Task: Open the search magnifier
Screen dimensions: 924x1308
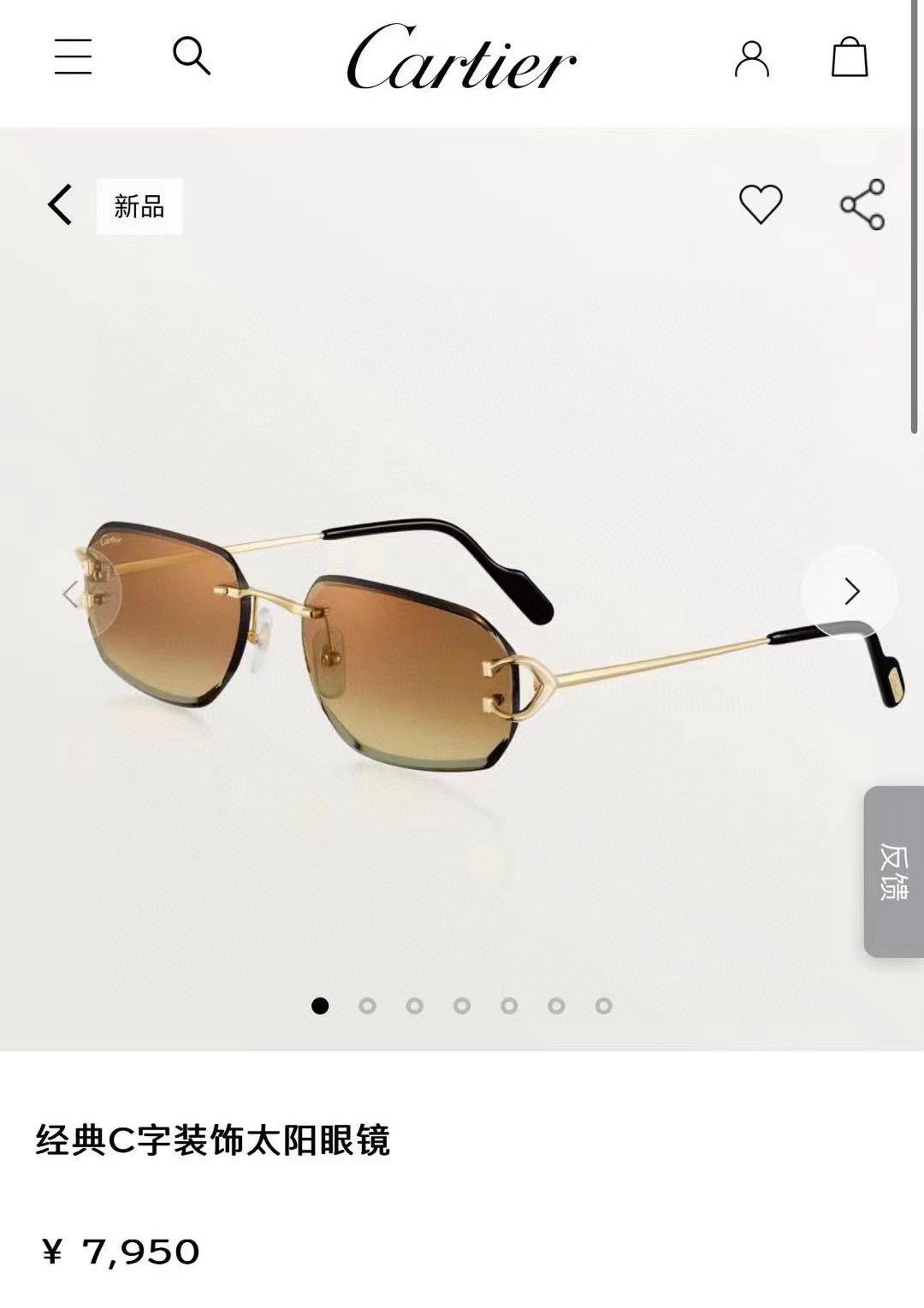Action: click(x=191, y=56)
